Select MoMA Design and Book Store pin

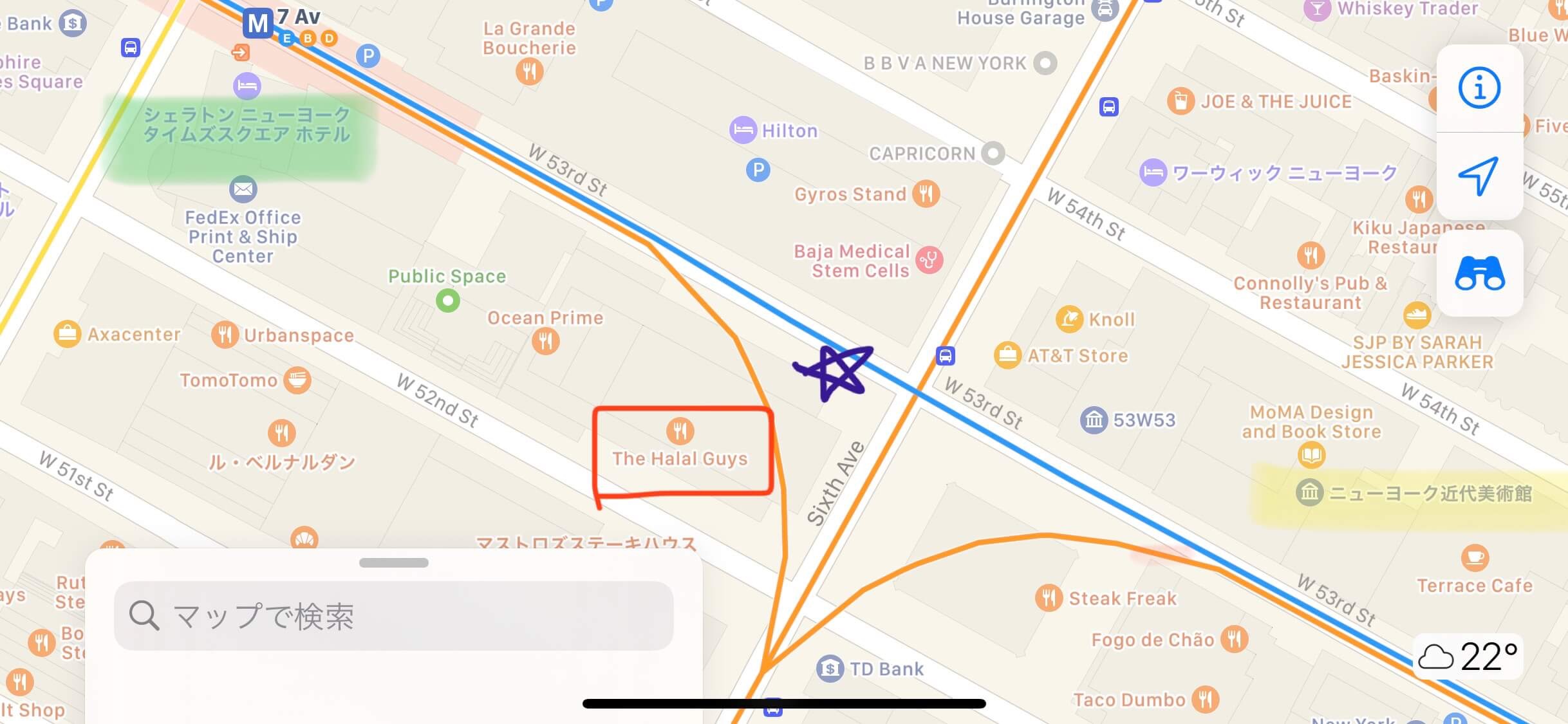(x=1311, y=456)
